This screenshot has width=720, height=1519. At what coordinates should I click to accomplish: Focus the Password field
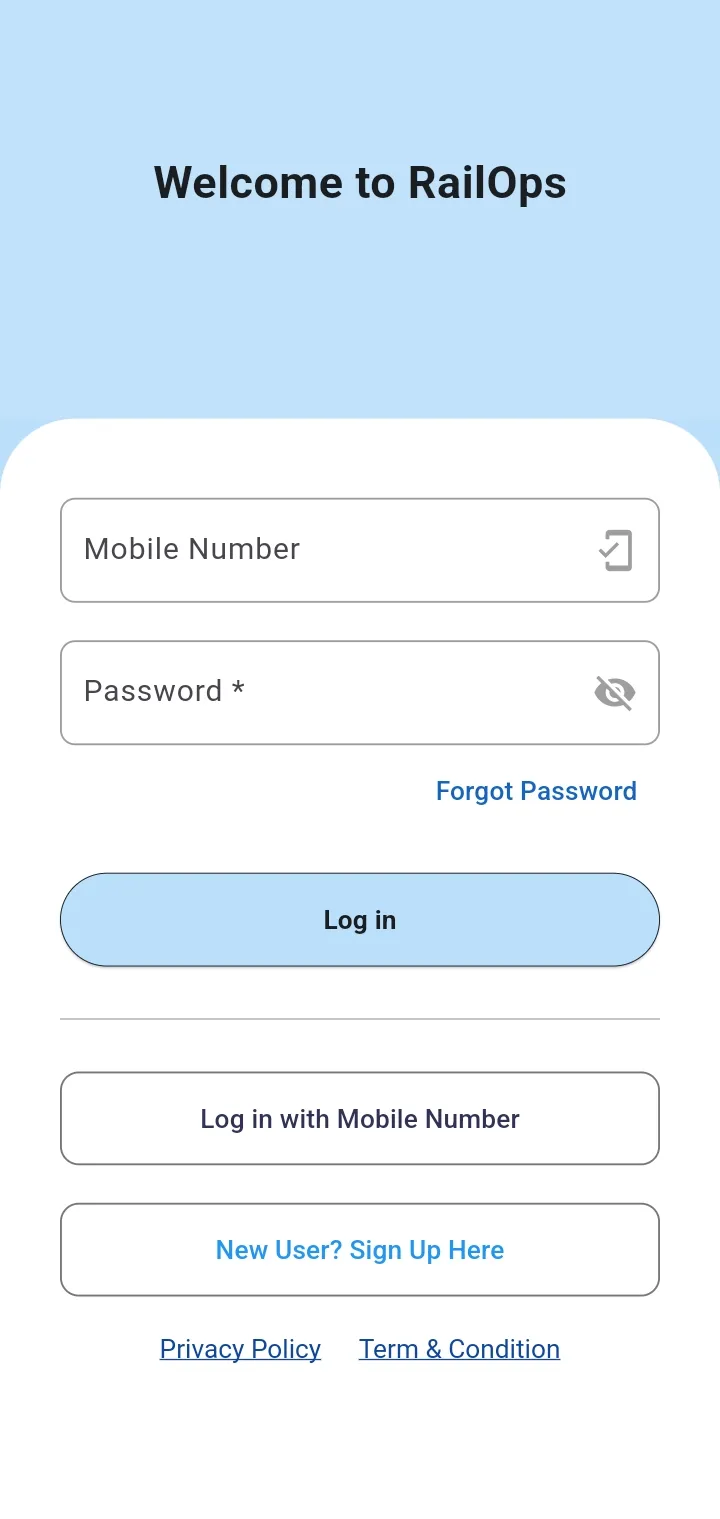[x=360, y=692]
